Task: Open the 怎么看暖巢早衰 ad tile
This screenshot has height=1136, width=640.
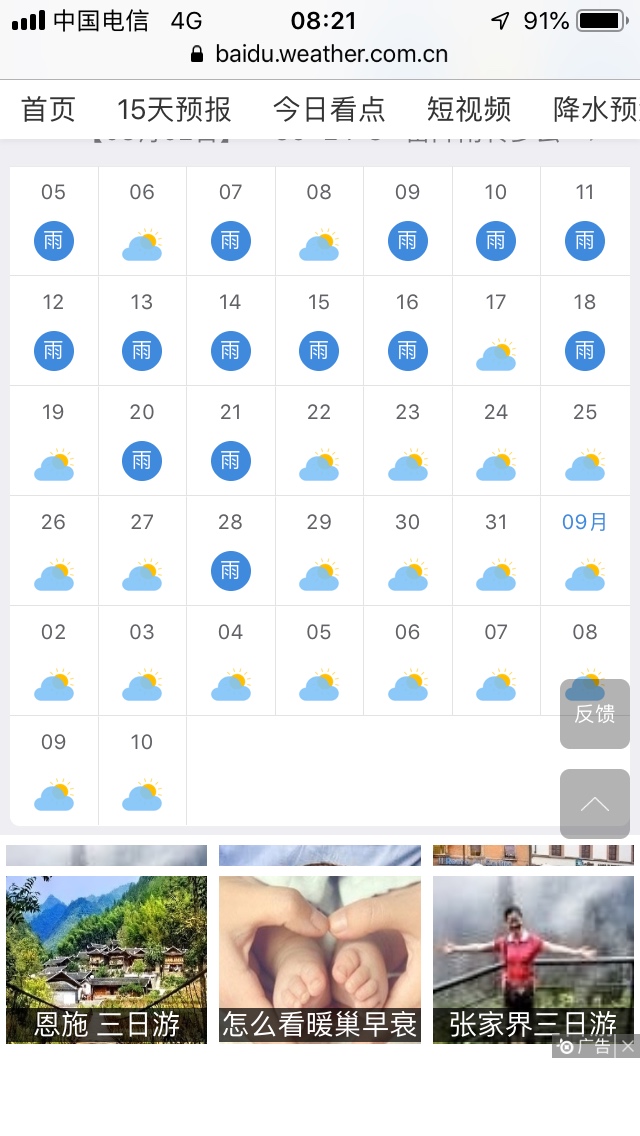Action: 320,959
